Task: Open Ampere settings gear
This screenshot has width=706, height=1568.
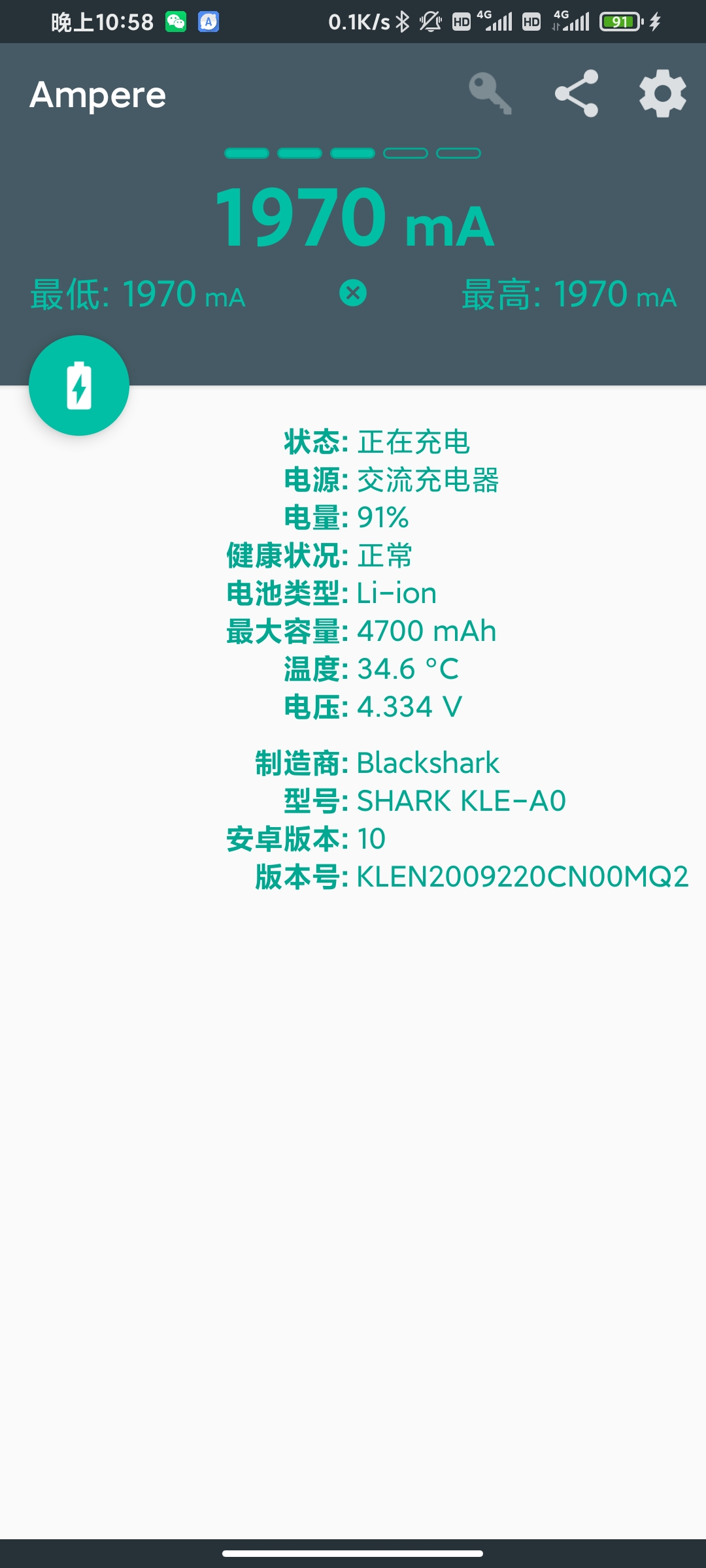Action: pyautogui.click(x=663, y=93)
